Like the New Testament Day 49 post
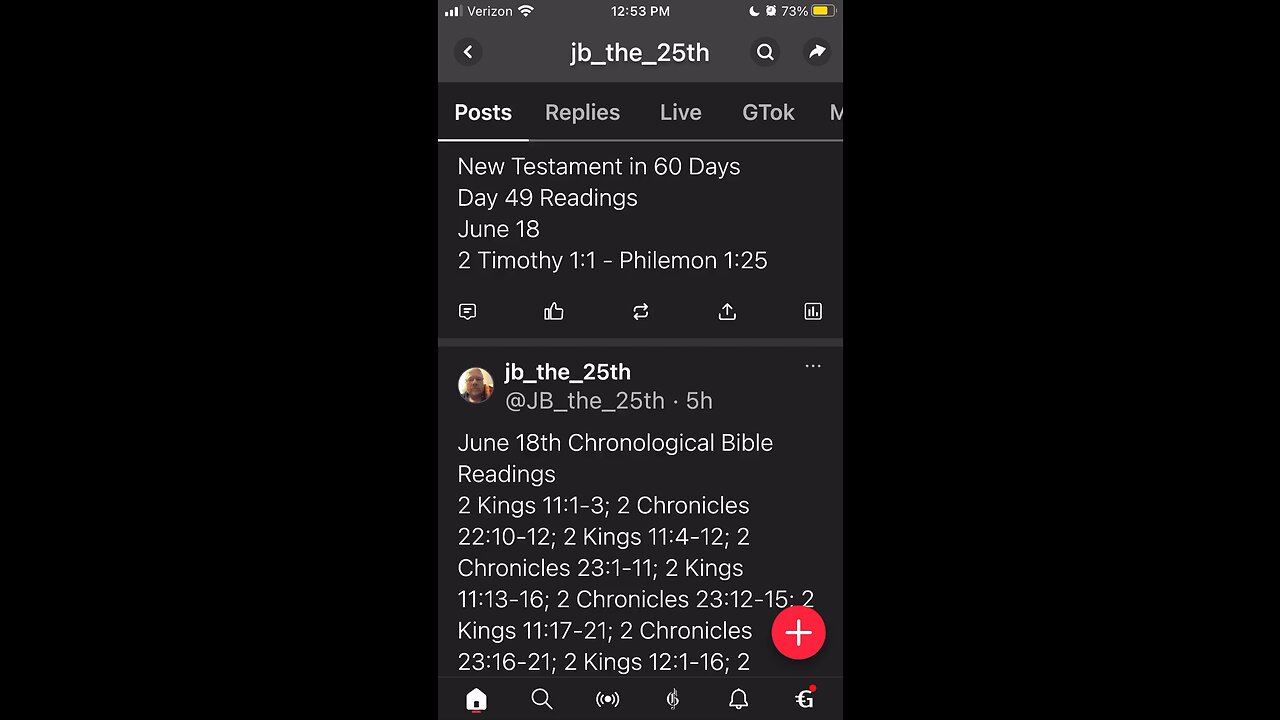 point(554,312)
